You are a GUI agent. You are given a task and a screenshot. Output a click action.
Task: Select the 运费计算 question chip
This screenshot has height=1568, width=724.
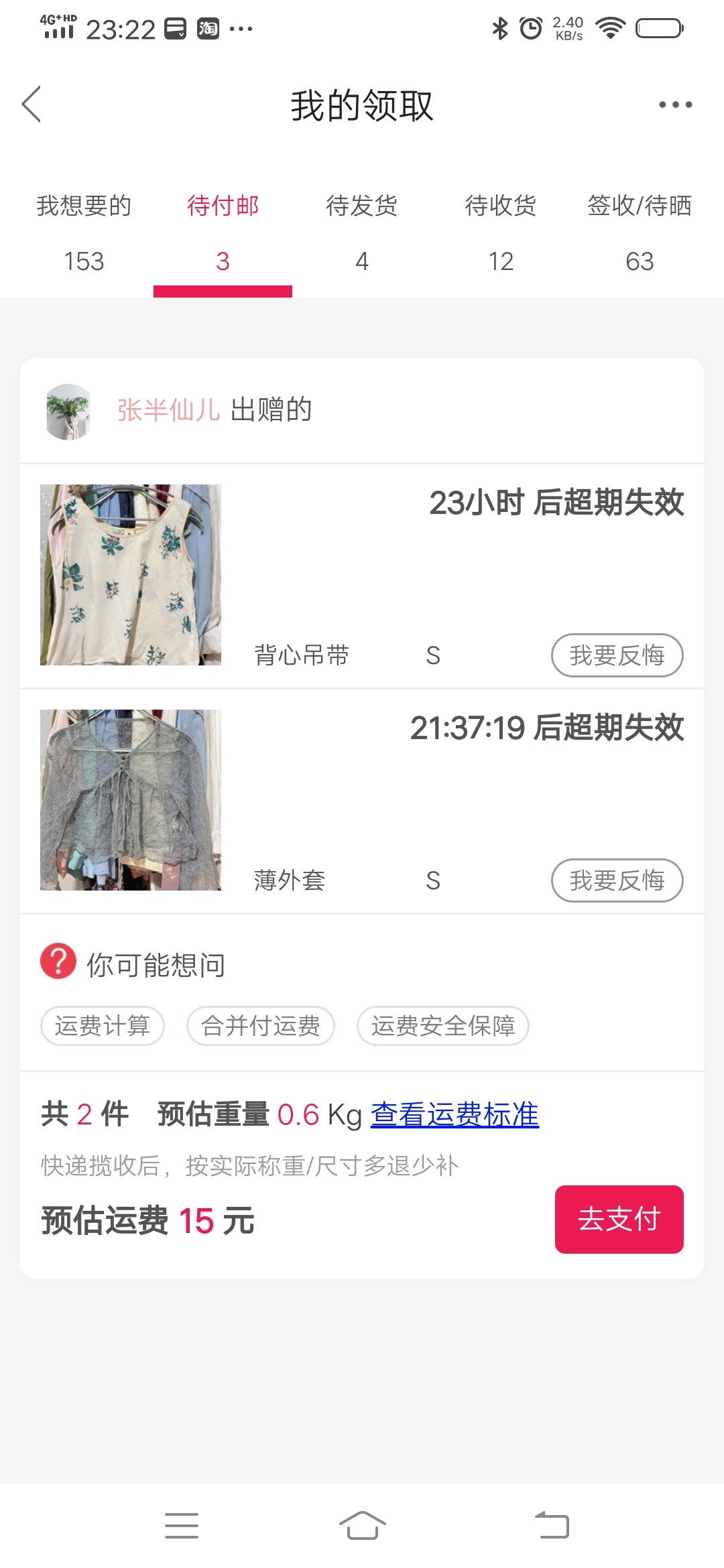[x=103, y=1026]
